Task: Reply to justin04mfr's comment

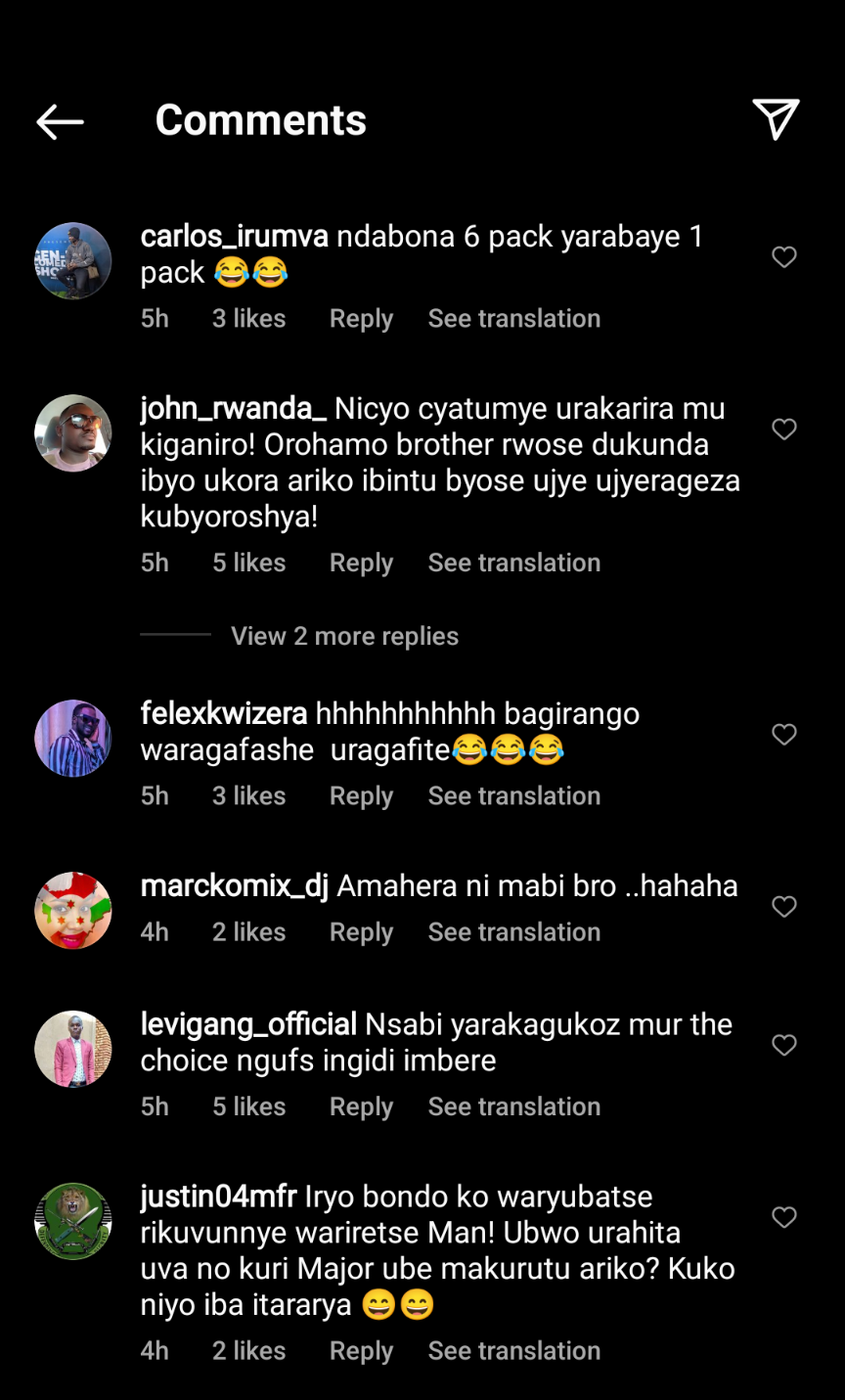Action: [361, 1351]
